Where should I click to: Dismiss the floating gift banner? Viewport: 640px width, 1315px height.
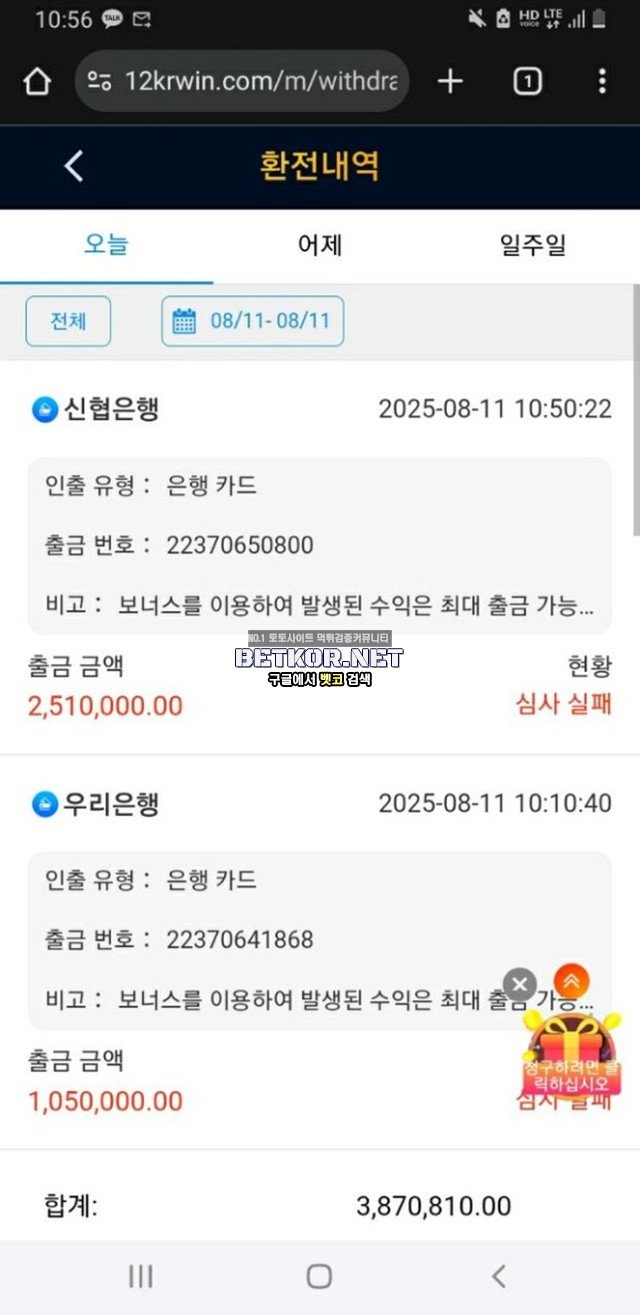[x=519, y=984]
